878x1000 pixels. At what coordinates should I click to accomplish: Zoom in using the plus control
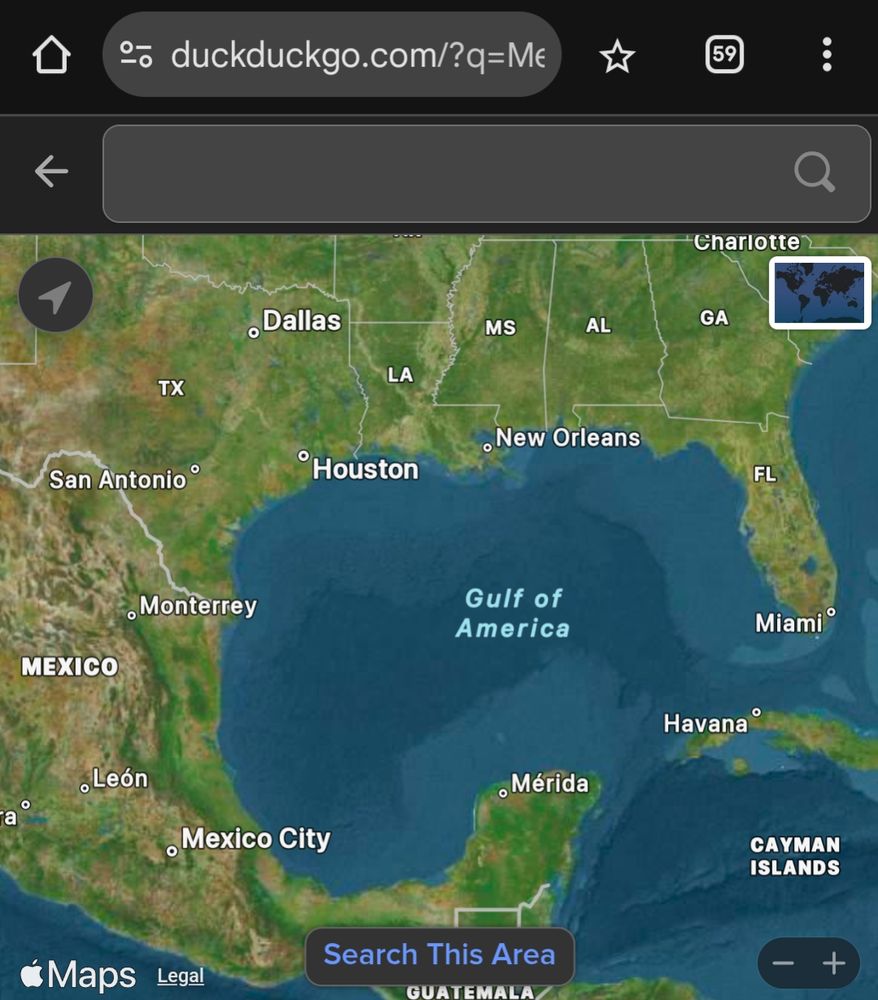point(833,963)
